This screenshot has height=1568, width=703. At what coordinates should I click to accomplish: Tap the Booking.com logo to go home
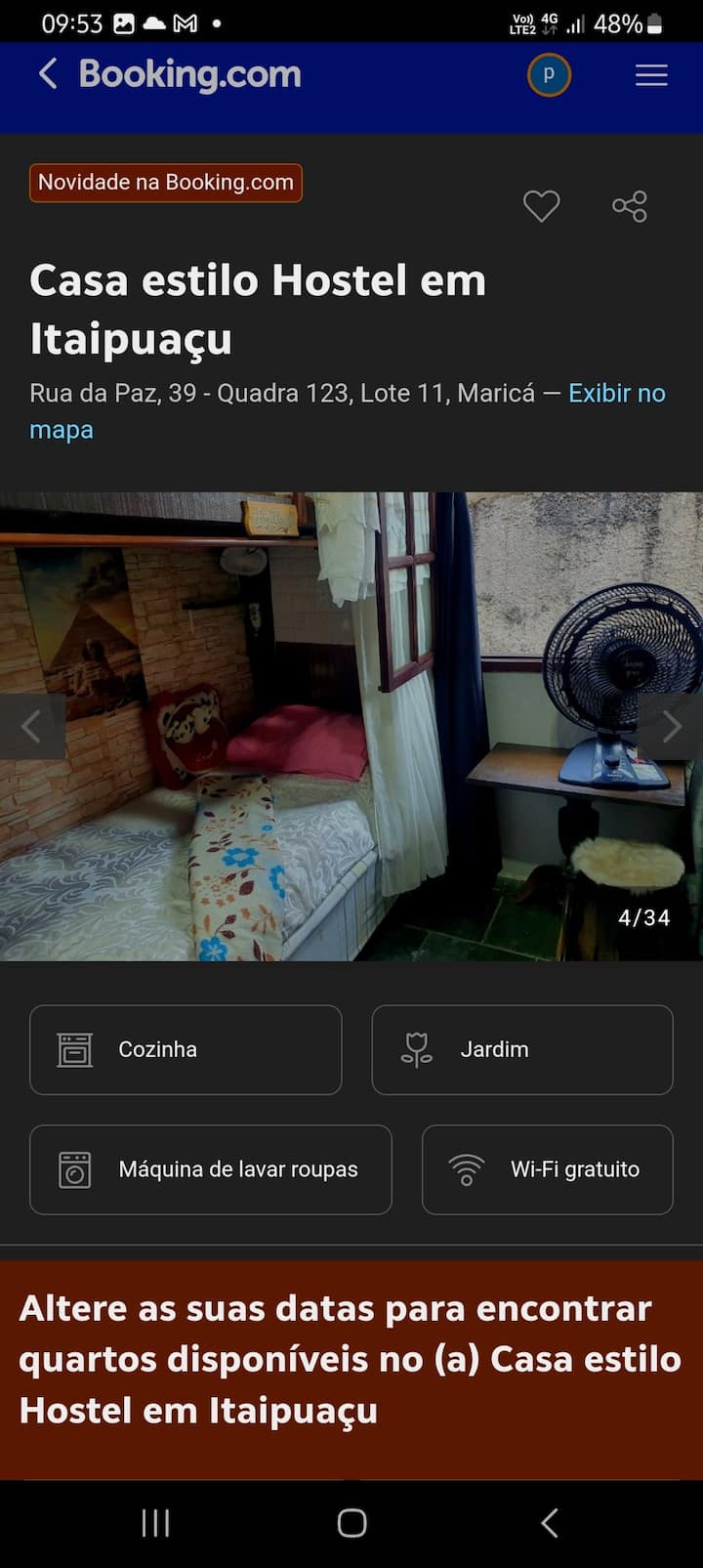point(189,74)
